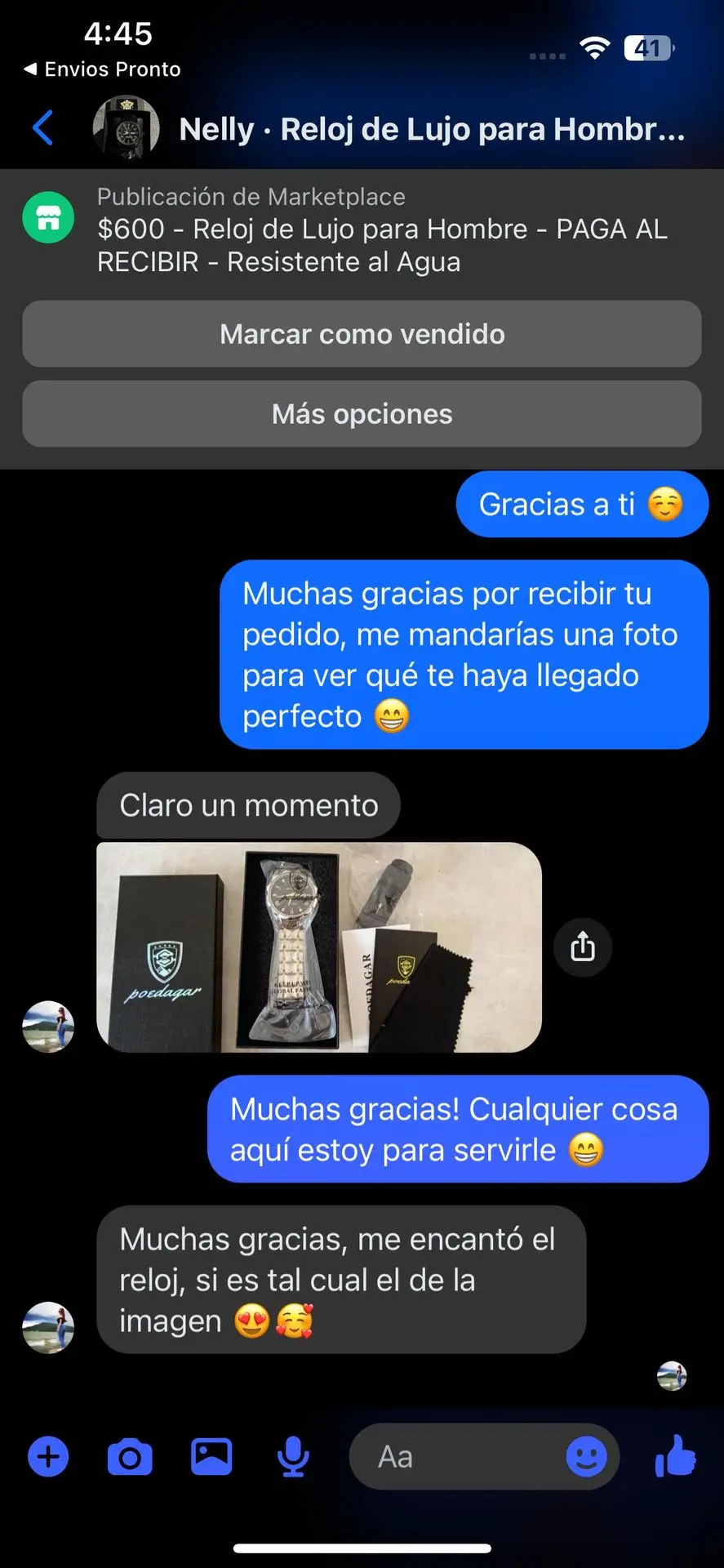Image resolution: width=724 pixels, height=1568 pixels.
Task: Open the emoji picker in message field
Action: point(586,1457)
